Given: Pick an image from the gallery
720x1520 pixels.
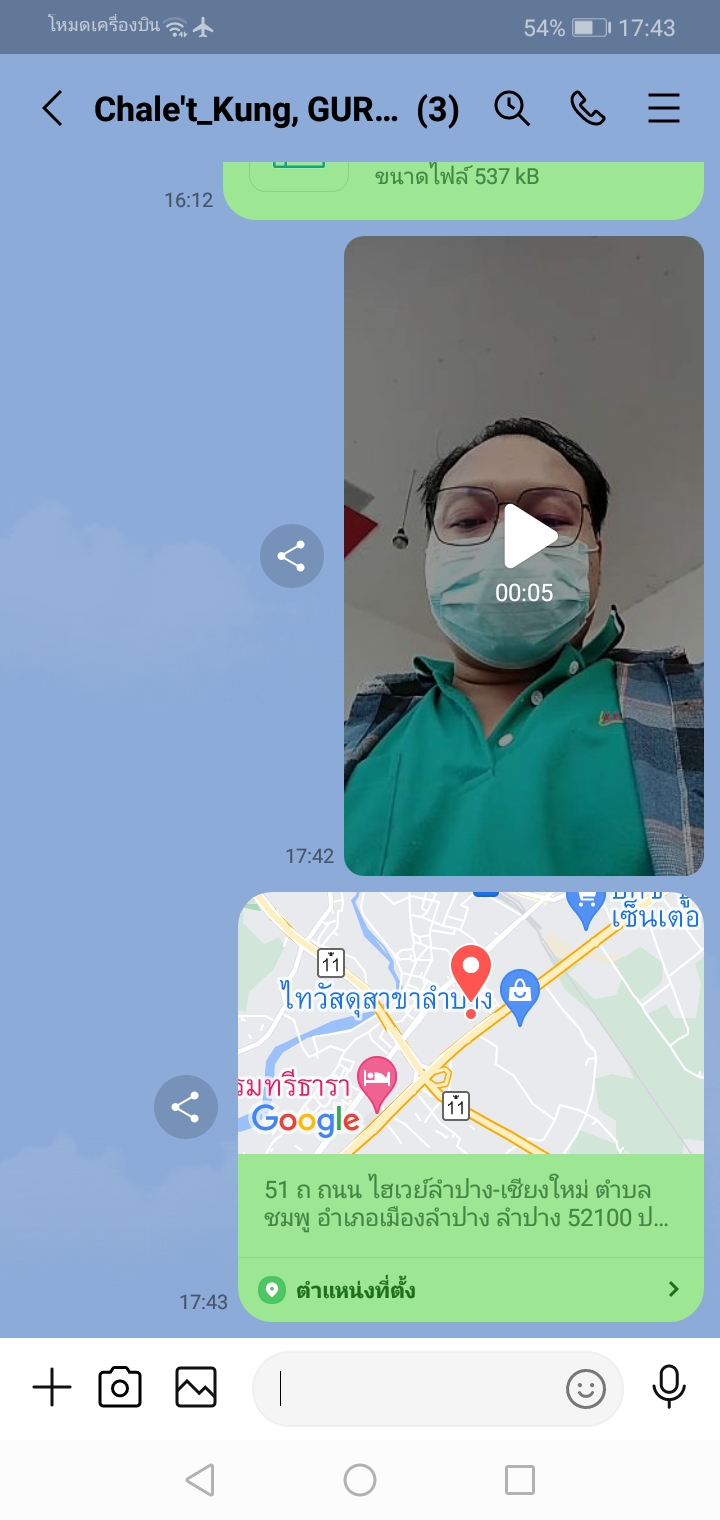Looking at the screenshot, I should click(196, 1388).
